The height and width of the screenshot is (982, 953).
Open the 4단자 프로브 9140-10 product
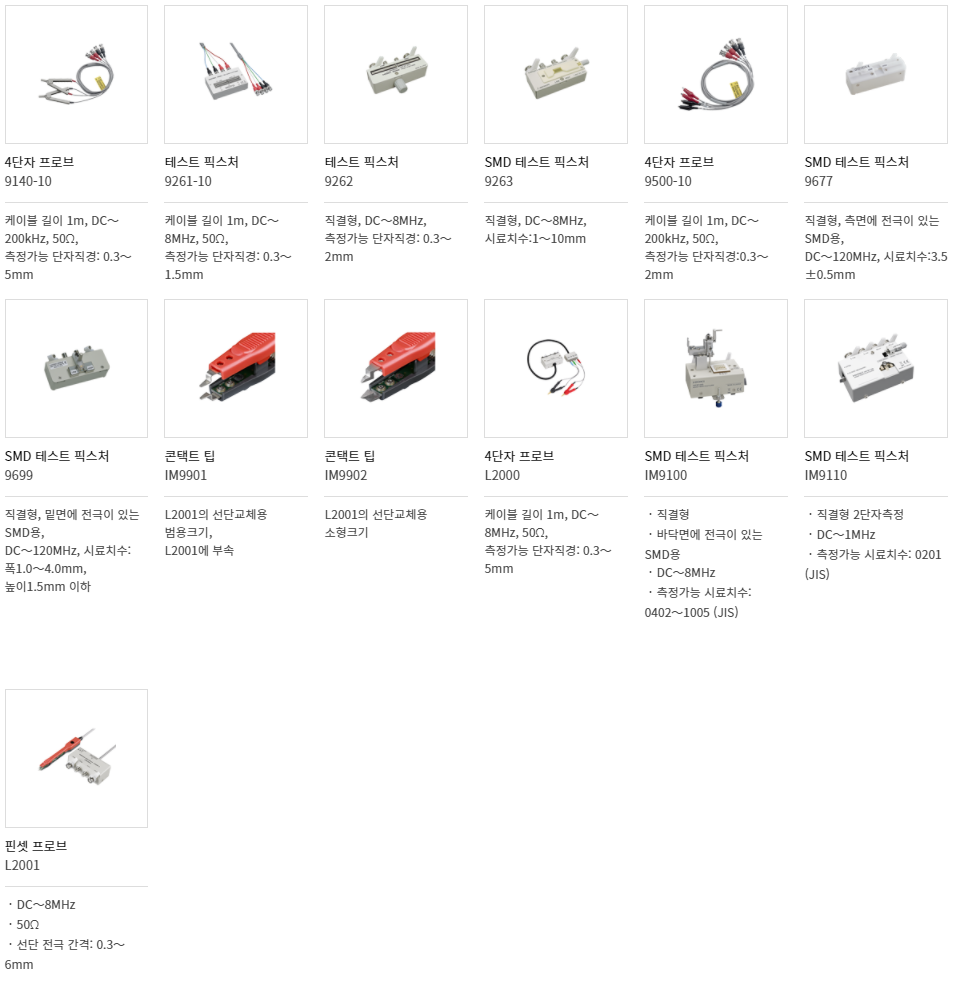[x=76, y=75]
